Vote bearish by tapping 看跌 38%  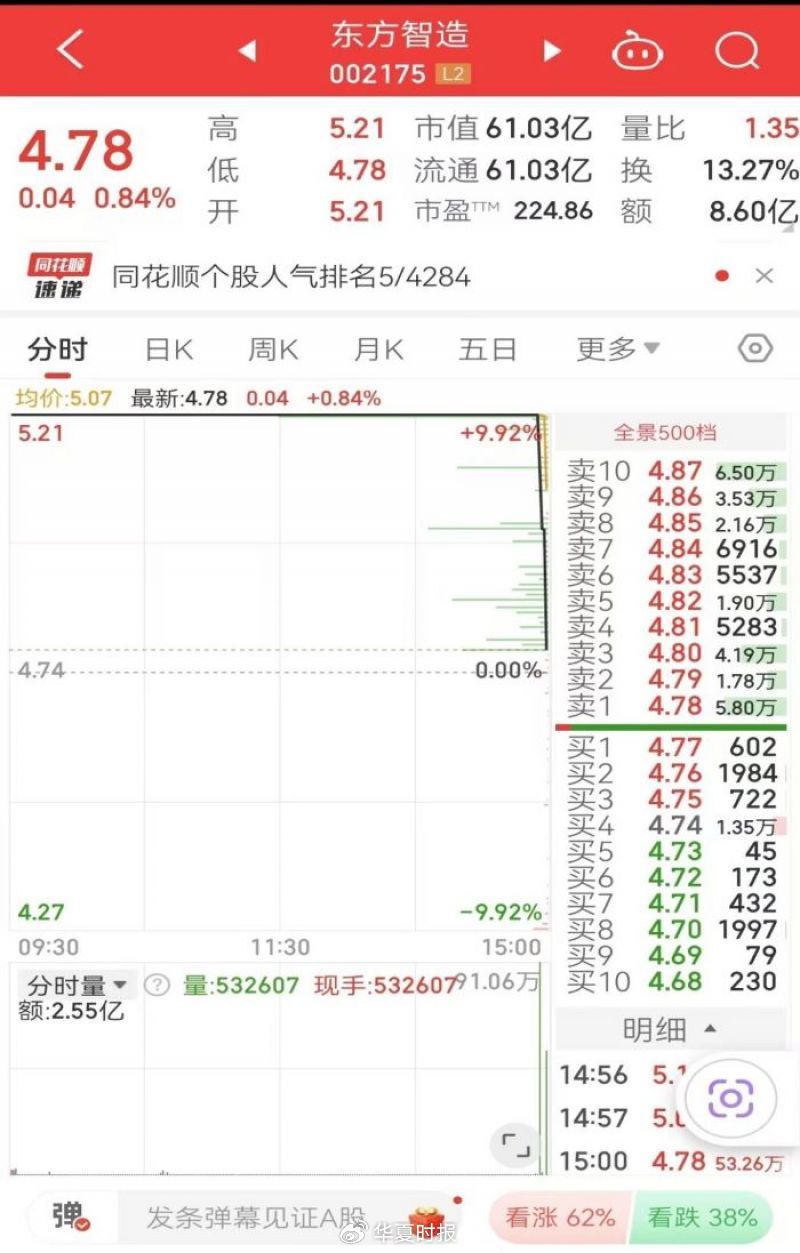point(700,1217)
